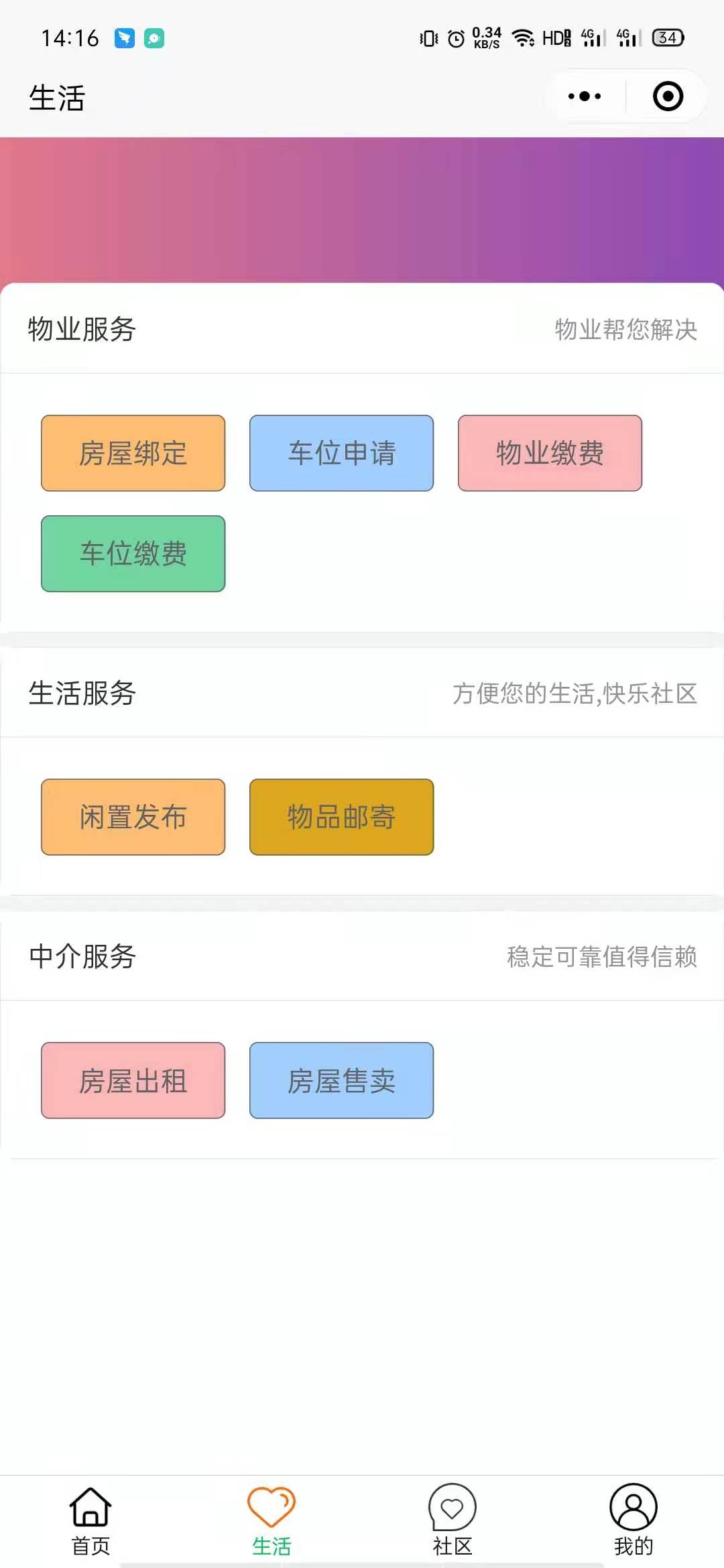Open 闲置发布 in 生活服务
Screen dimensions: 724x1568
tap(132, 816)
